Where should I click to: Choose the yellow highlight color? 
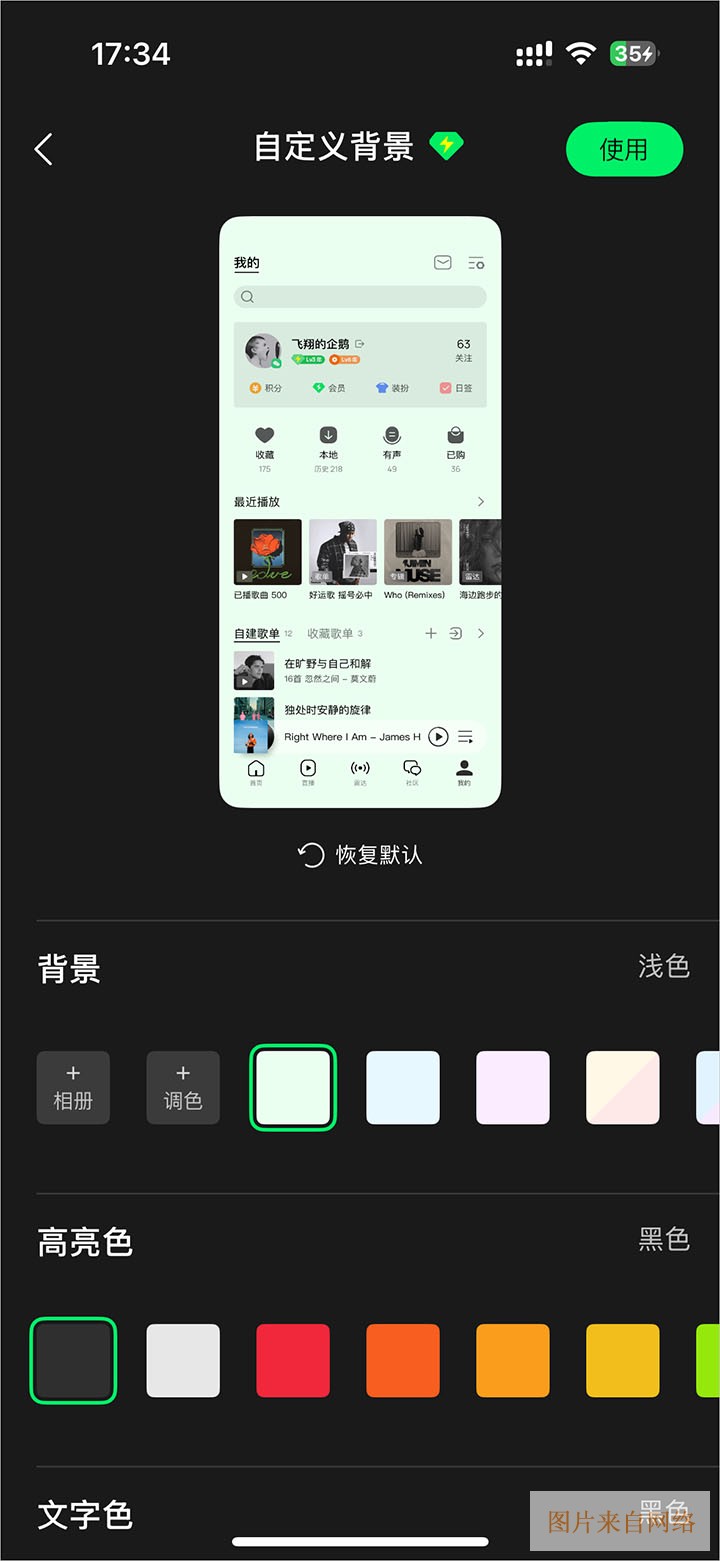622,1360
